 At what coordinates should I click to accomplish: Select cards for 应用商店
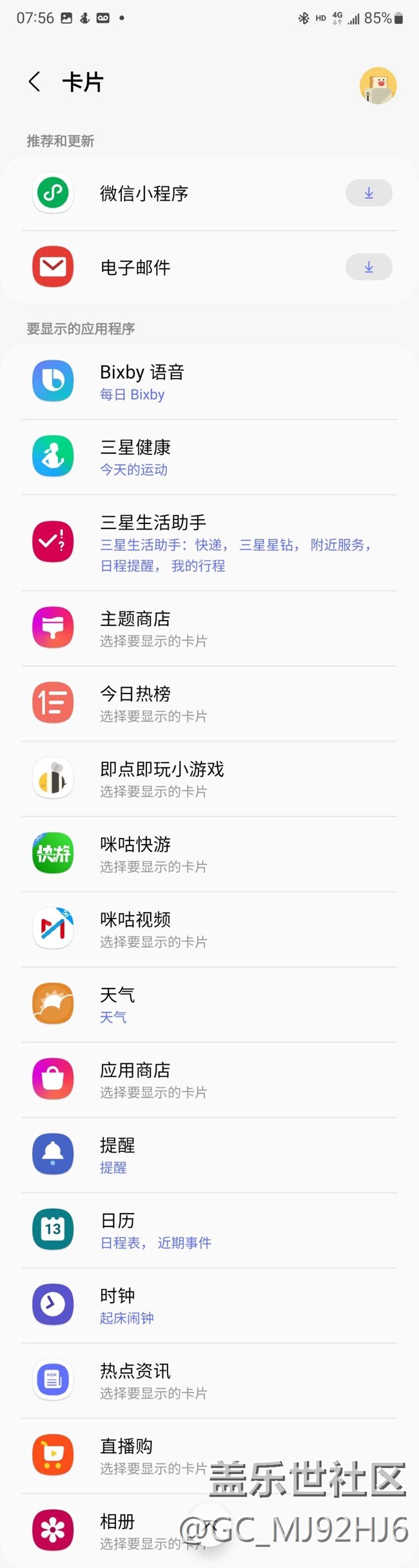tap(209, 1080)
